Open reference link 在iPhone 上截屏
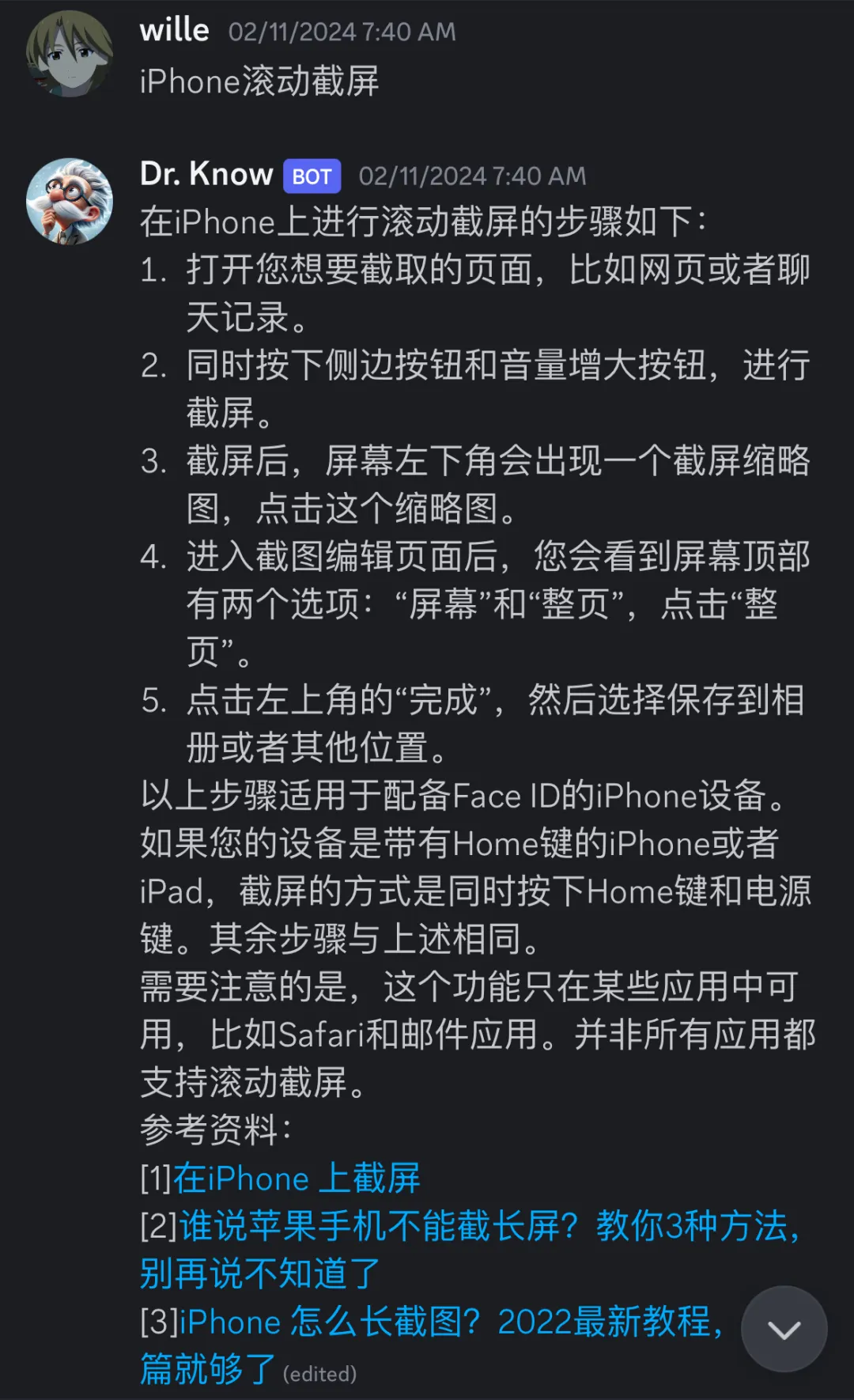The width and height of the screenshot is (854, 1400). 297,1179
